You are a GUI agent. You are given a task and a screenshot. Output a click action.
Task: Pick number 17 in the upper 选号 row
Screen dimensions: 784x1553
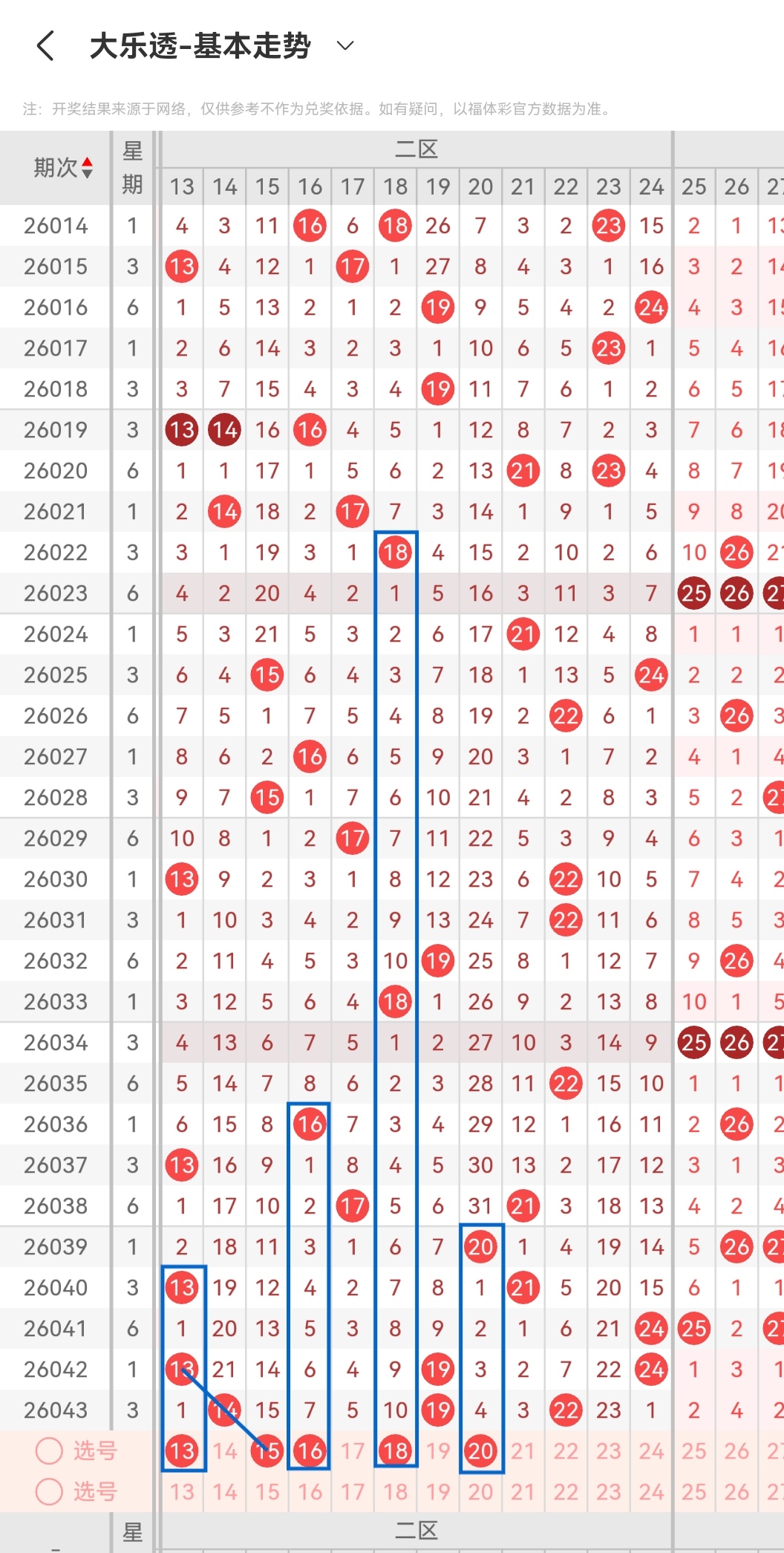click(x=353, y=1451)
